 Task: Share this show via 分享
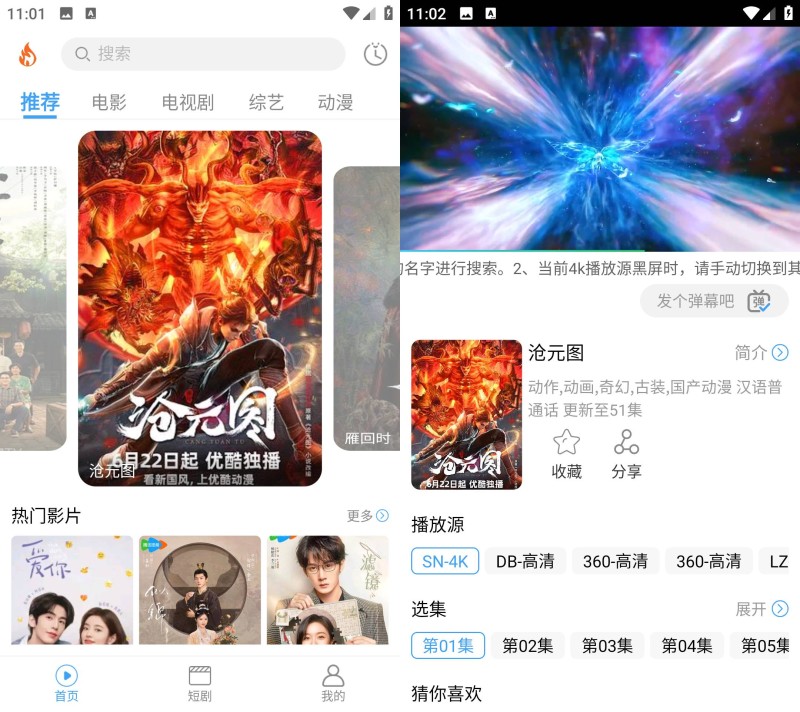(x=626, y=455)
